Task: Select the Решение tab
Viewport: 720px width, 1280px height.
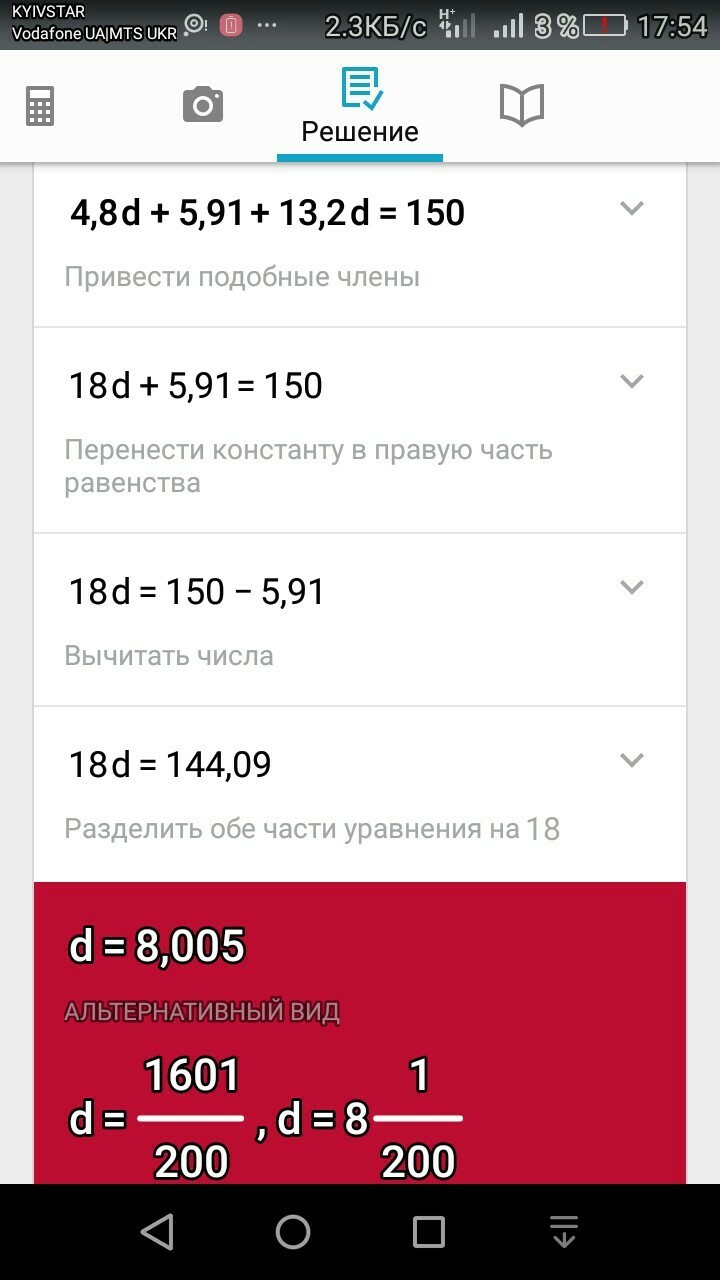Action: pos(360,107)
